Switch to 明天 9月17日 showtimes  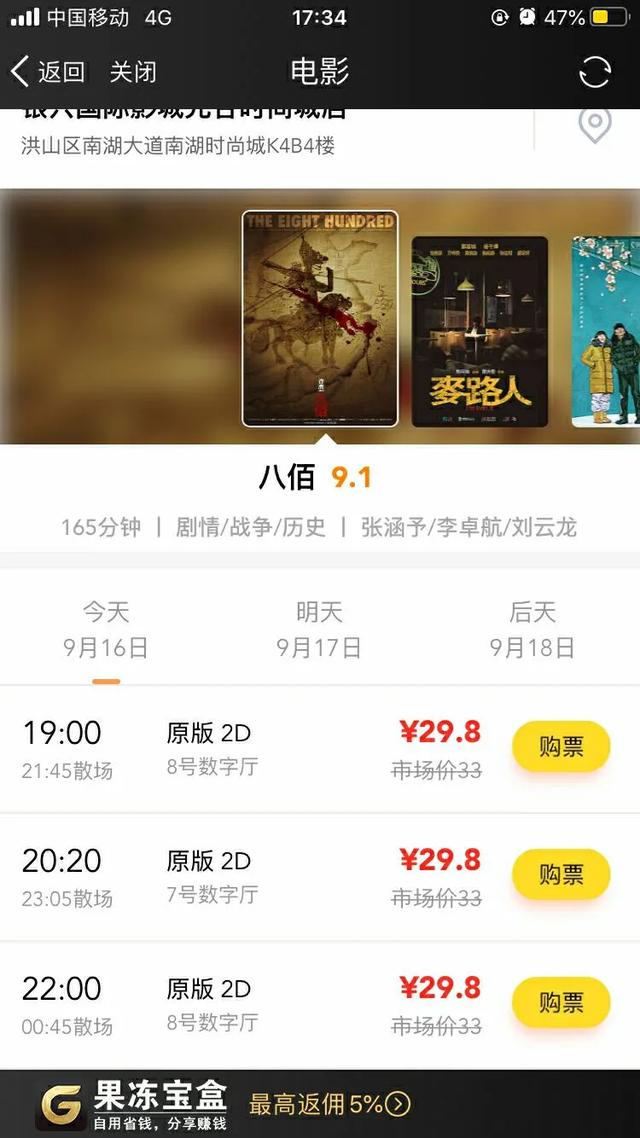click(x=319, y=630)
